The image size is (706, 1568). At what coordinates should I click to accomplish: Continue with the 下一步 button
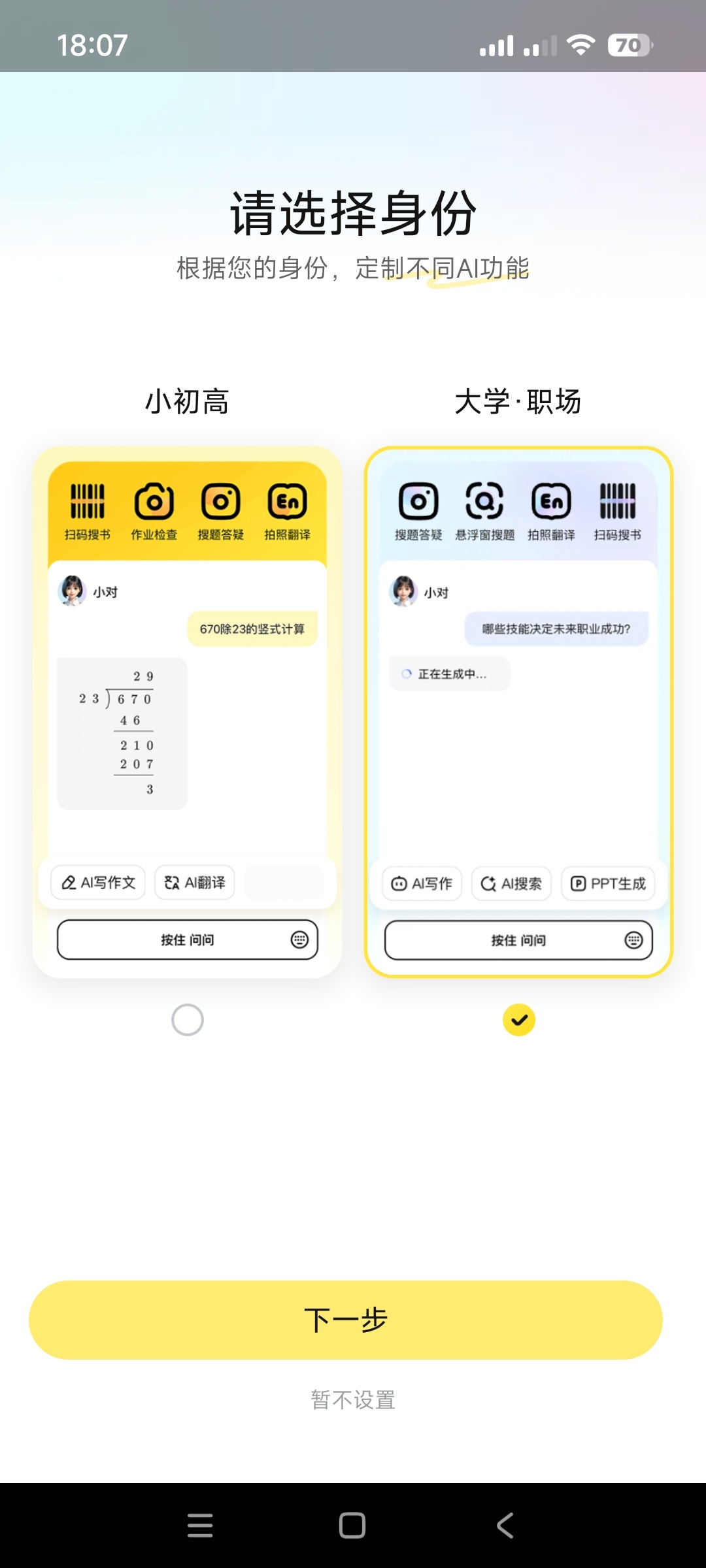(x=346, y=1320)
